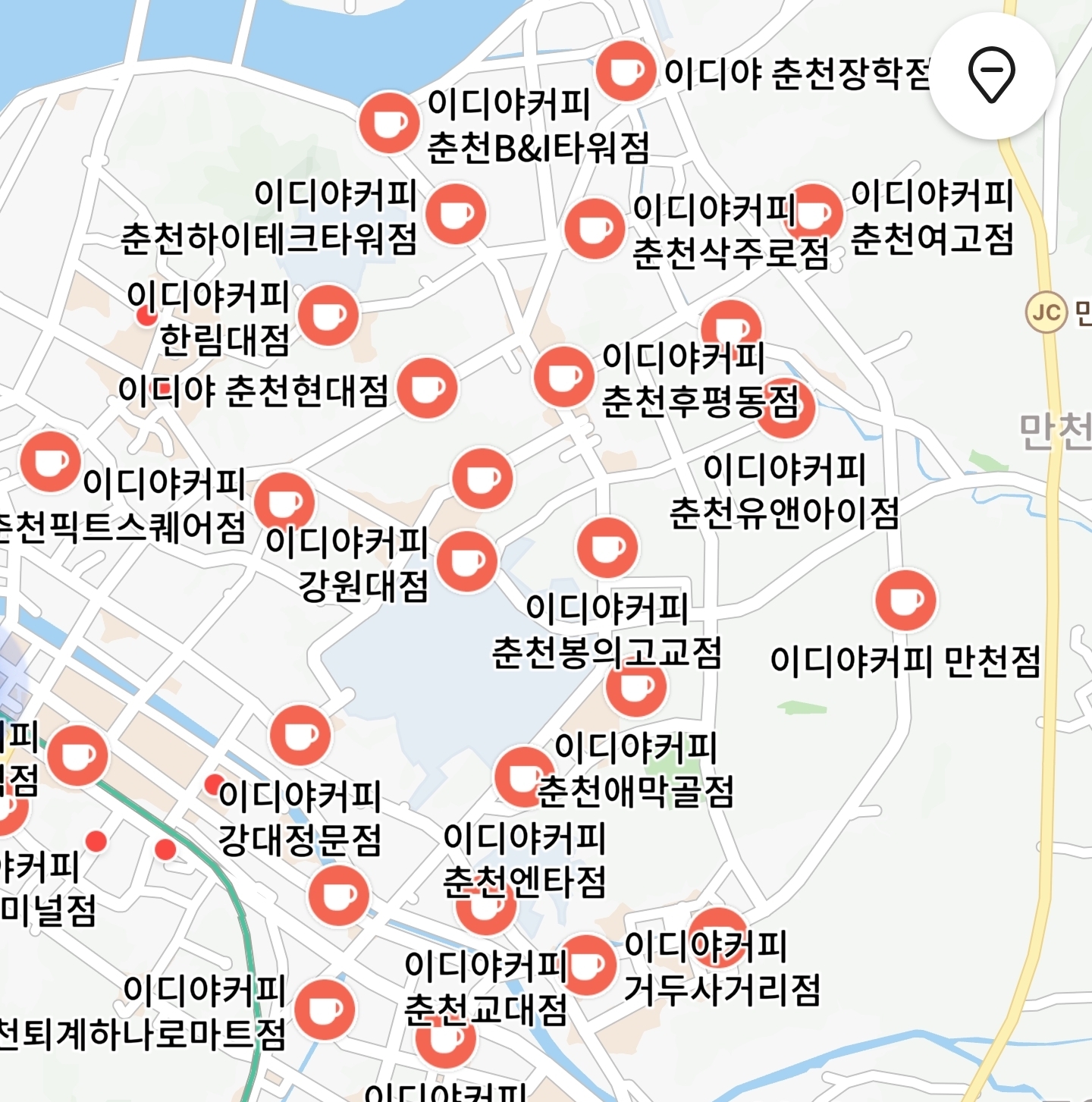Select the 강원대점 cafe marker

tap(467, 561)
